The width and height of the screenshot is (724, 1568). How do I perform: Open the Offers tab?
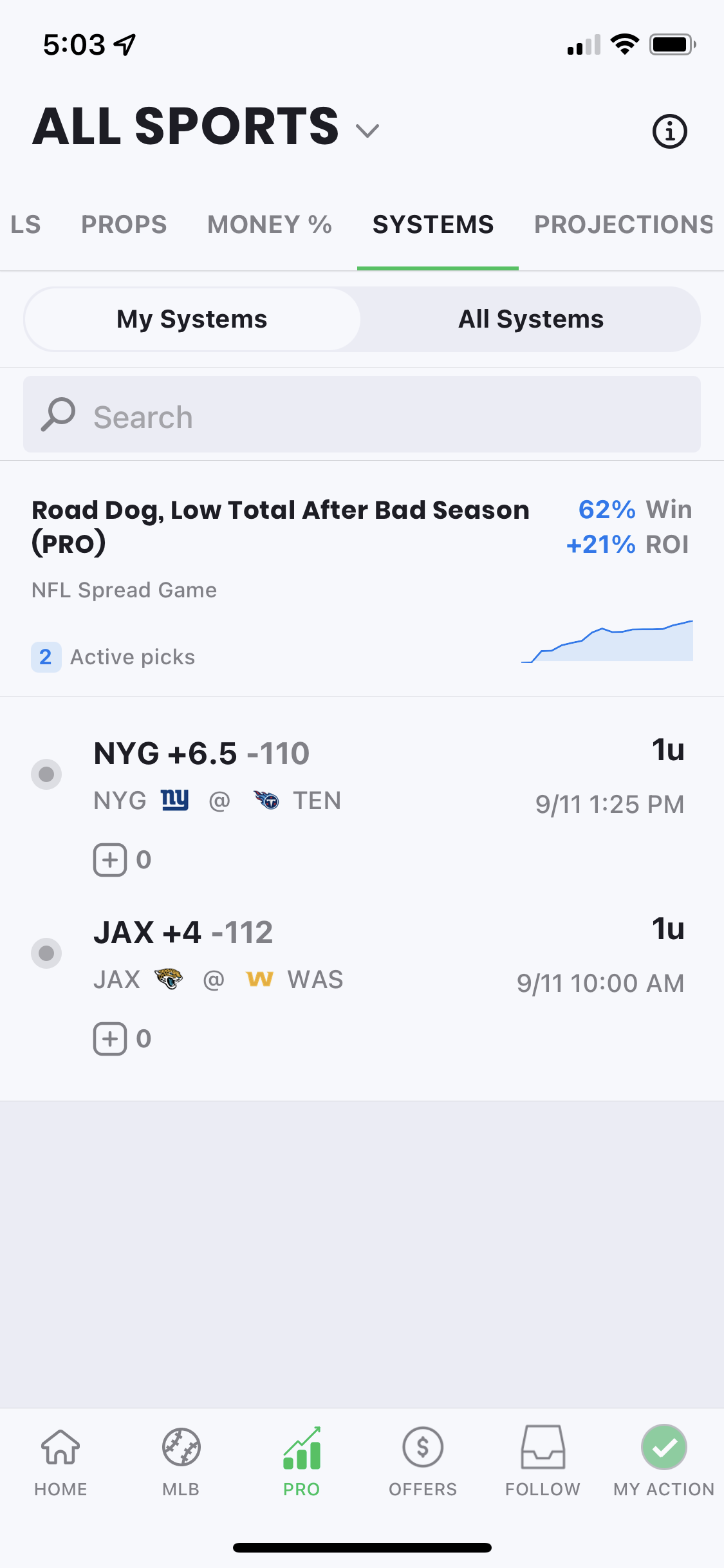click(x=422, y=1461)
